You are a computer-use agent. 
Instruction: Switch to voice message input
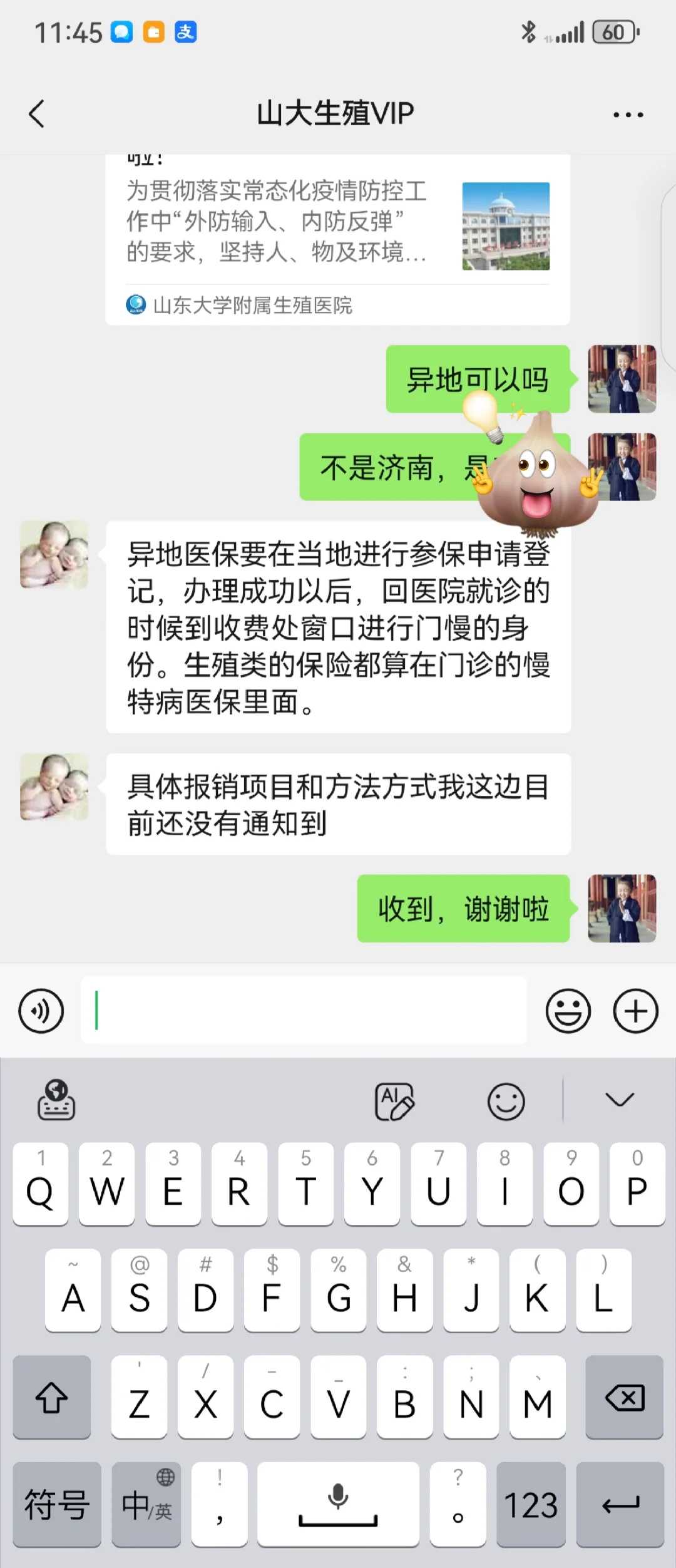[41, 1011]
